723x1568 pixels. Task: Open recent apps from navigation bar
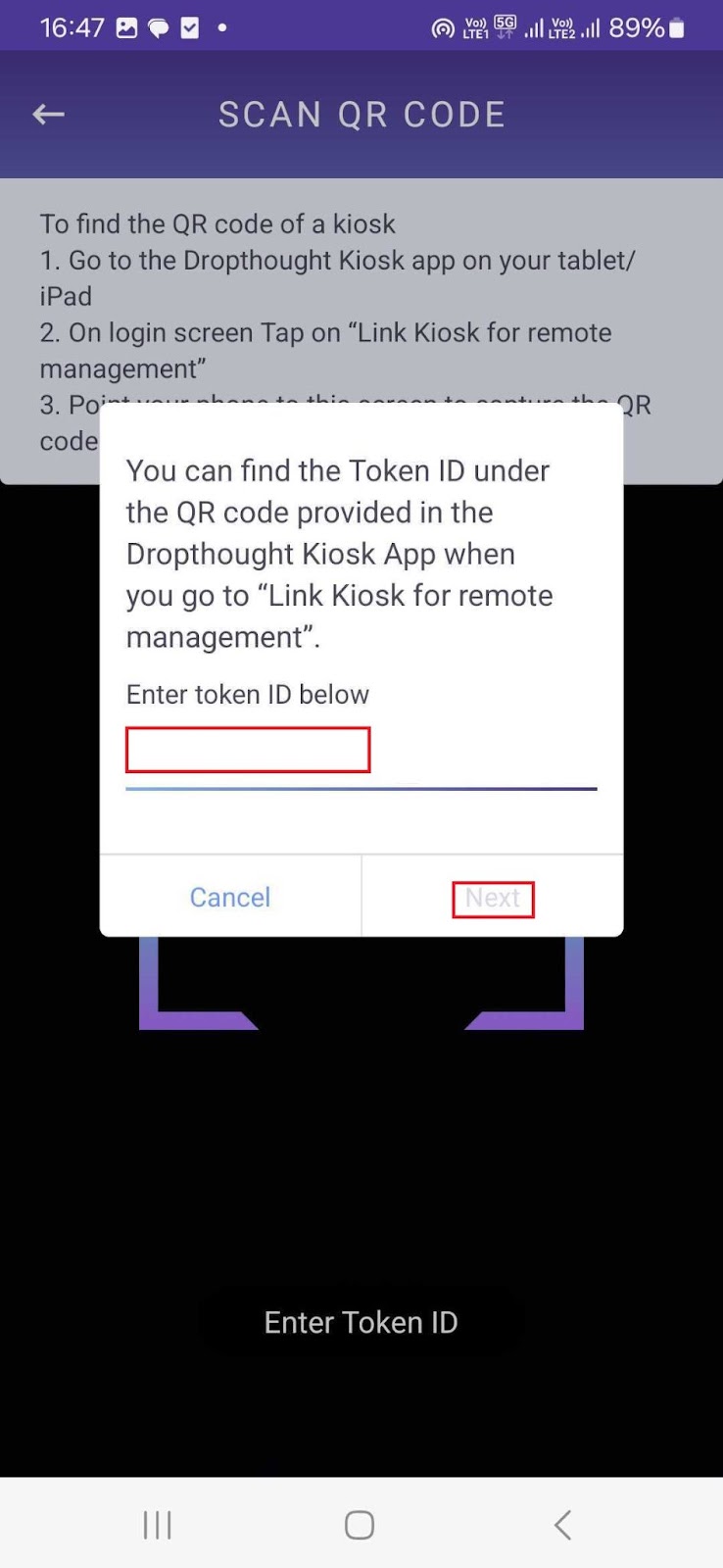coord(158,1525)
